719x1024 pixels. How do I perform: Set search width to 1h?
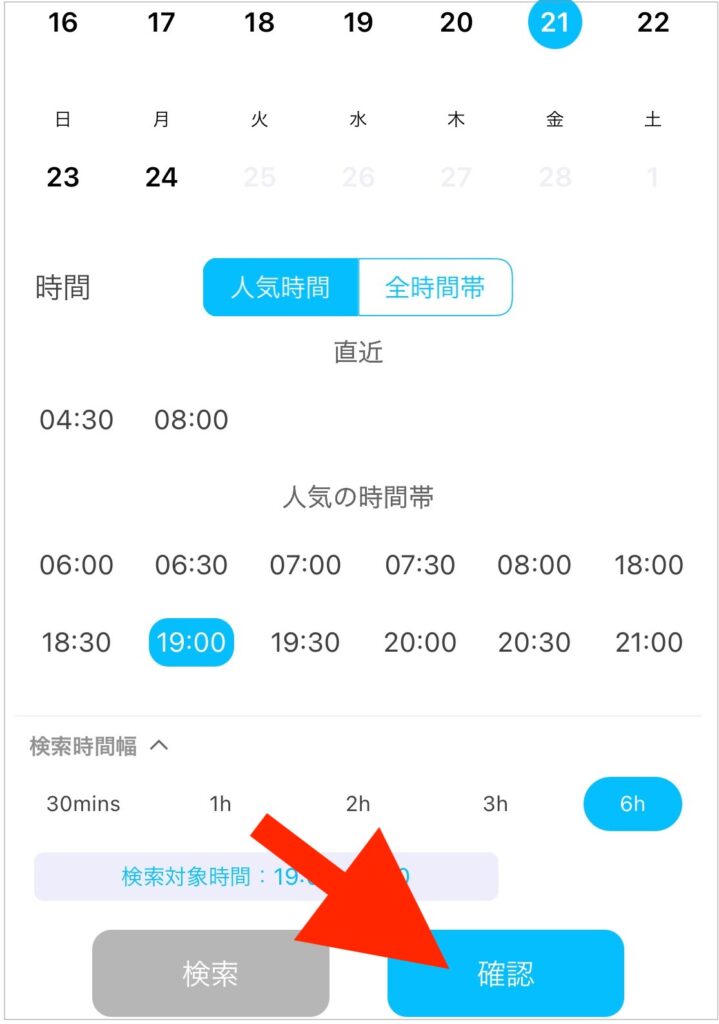[221, 804]
